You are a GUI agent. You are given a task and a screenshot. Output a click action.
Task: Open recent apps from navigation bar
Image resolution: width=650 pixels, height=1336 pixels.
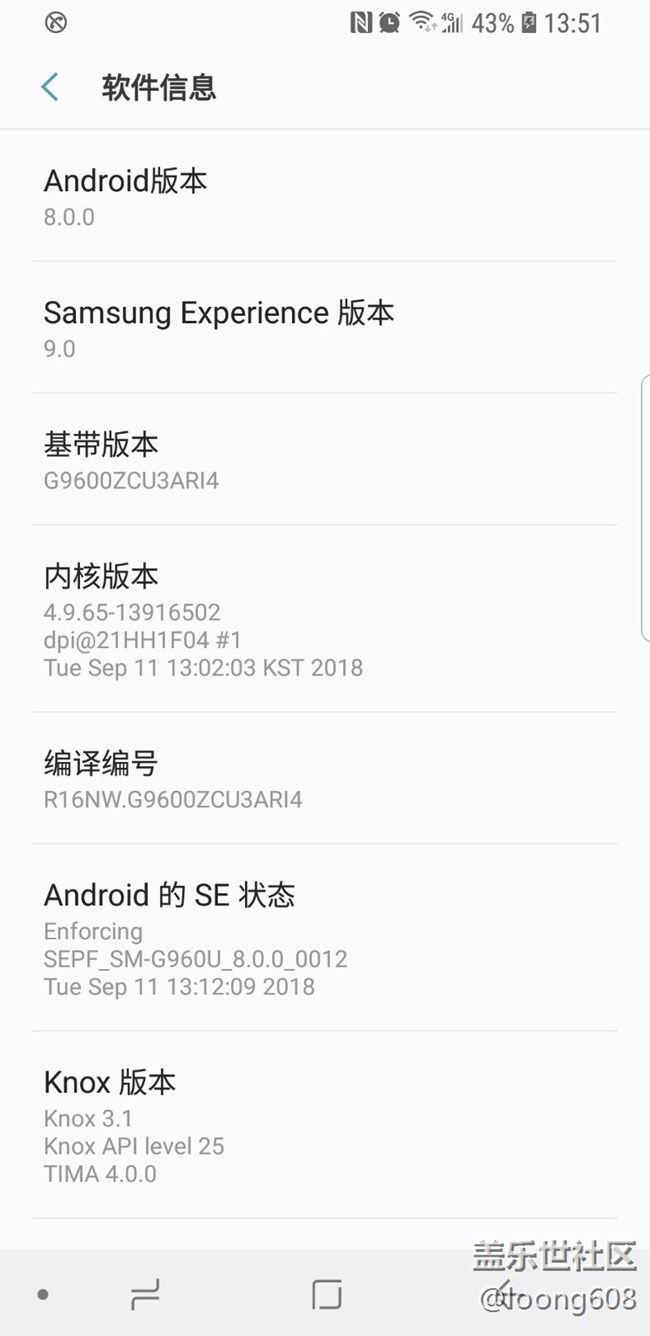146,1295
